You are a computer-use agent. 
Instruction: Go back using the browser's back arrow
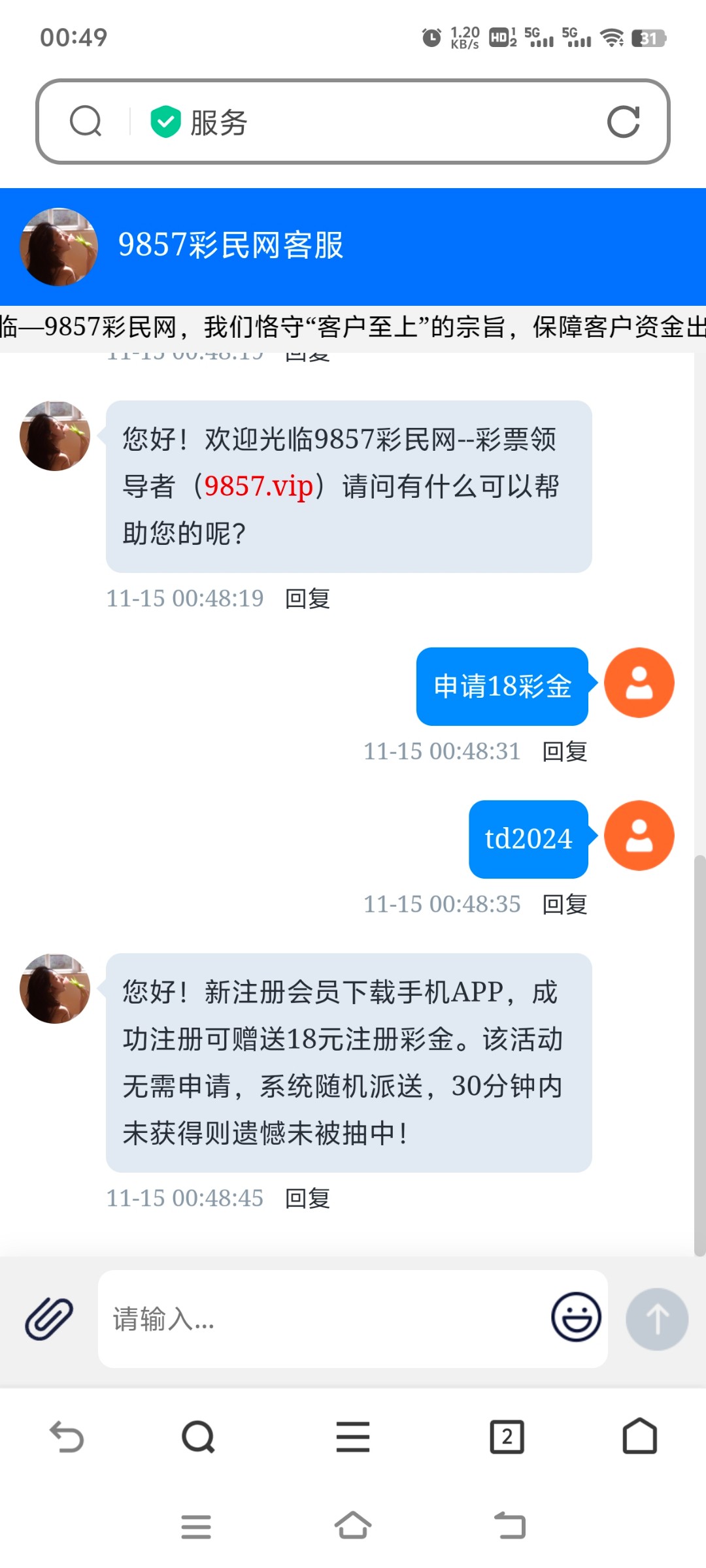67,1437
